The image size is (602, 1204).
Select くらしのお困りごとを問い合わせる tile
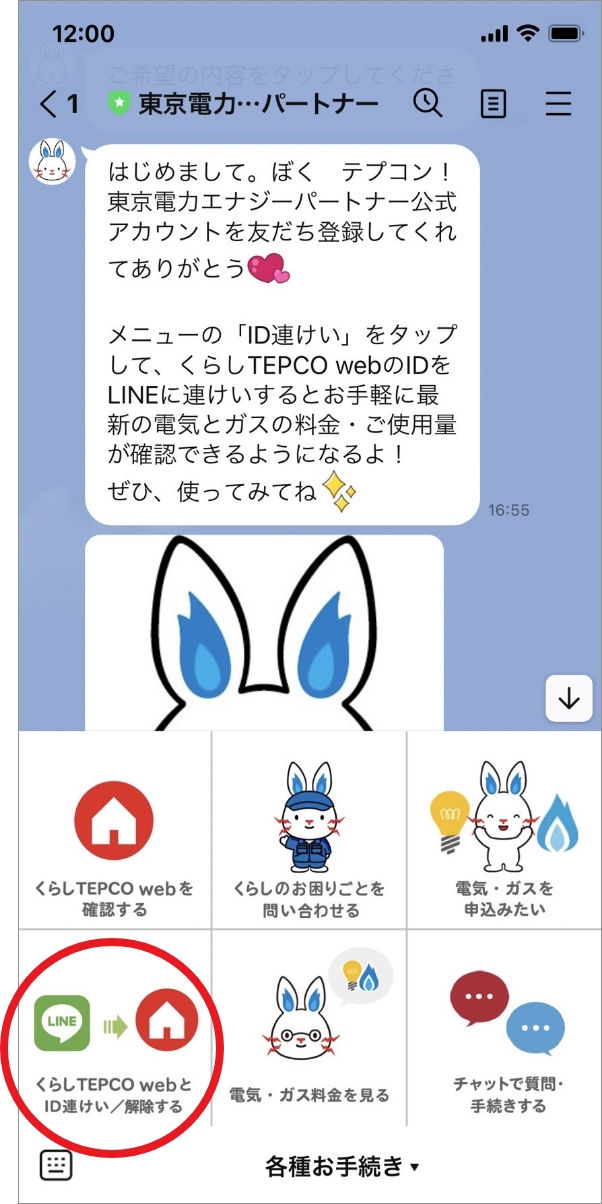coord(308,829)
